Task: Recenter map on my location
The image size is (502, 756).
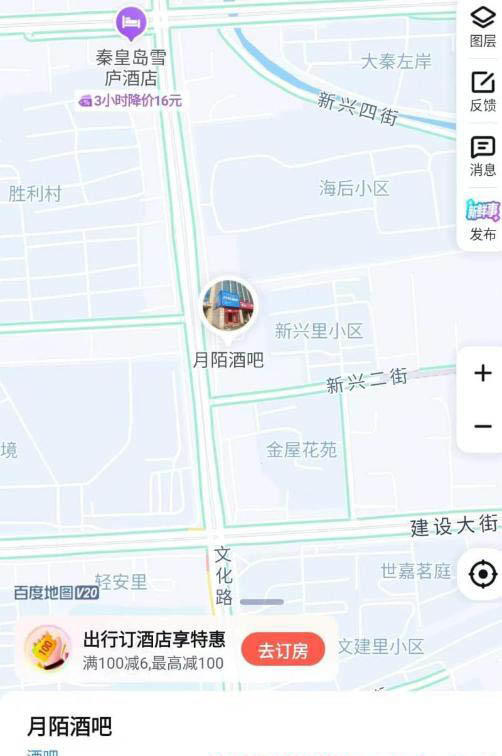Action: click(482, 574)
